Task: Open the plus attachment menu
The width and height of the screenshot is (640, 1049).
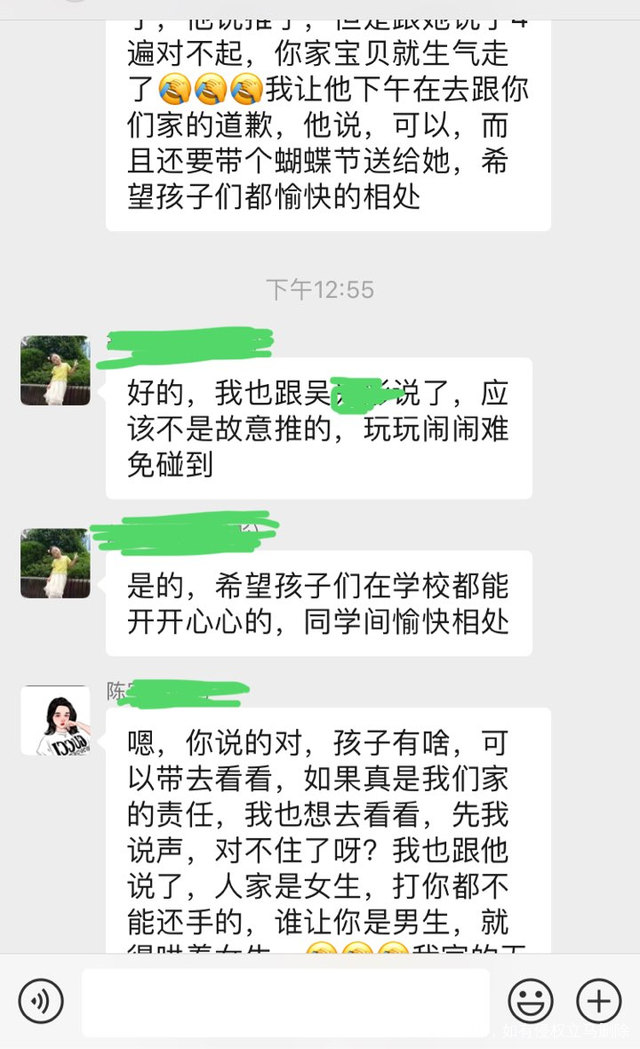Action: [599, 1000]
